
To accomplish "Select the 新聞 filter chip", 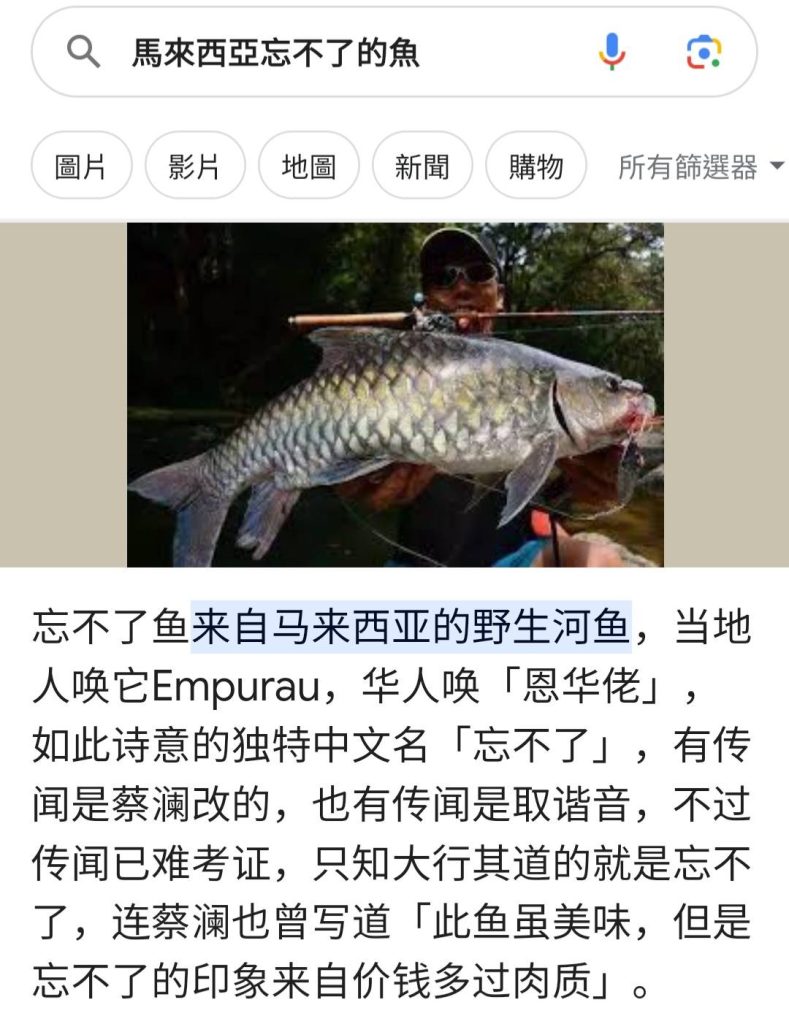I will click(422, 166).
